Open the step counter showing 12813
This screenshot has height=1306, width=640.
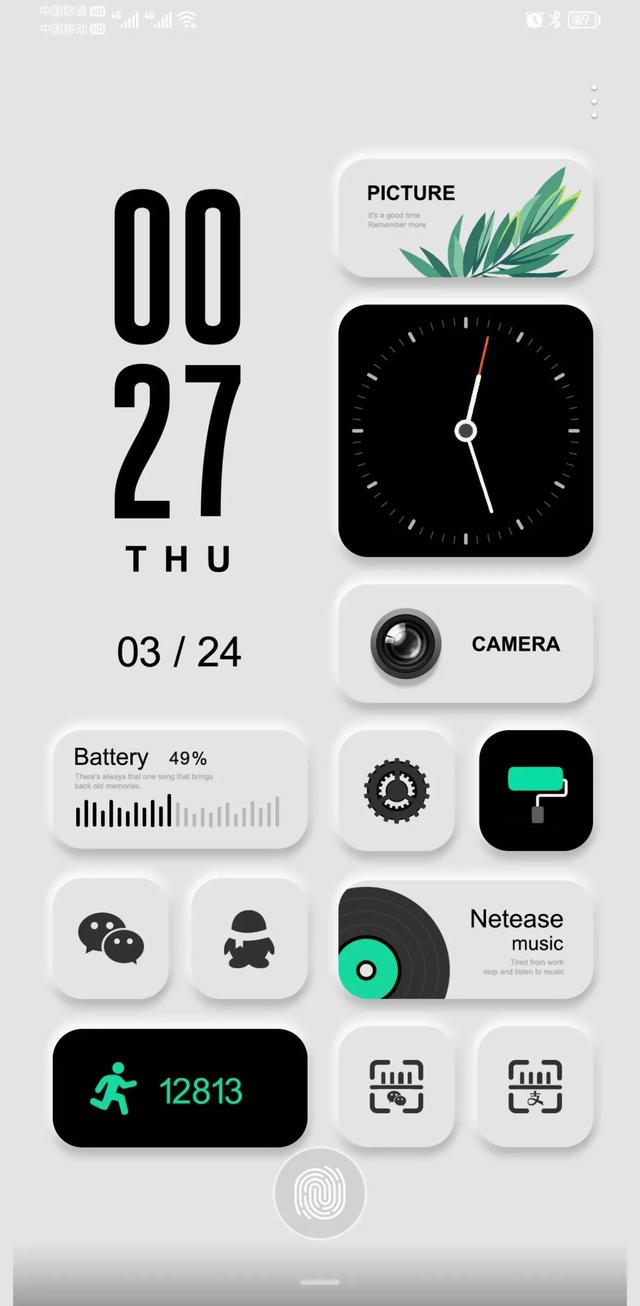pos(179,1089)
